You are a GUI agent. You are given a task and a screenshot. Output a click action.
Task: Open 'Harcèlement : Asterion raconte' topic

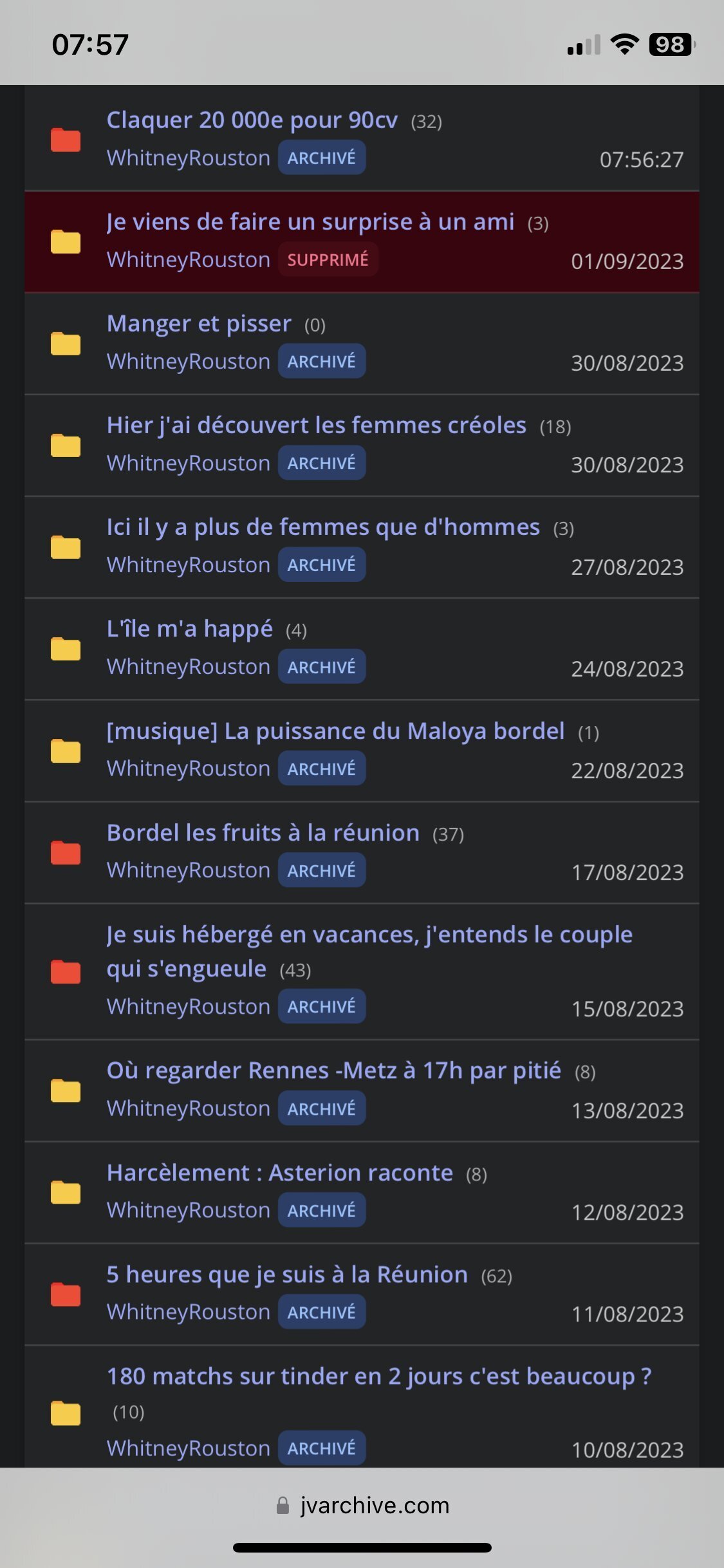[279, 1173]
